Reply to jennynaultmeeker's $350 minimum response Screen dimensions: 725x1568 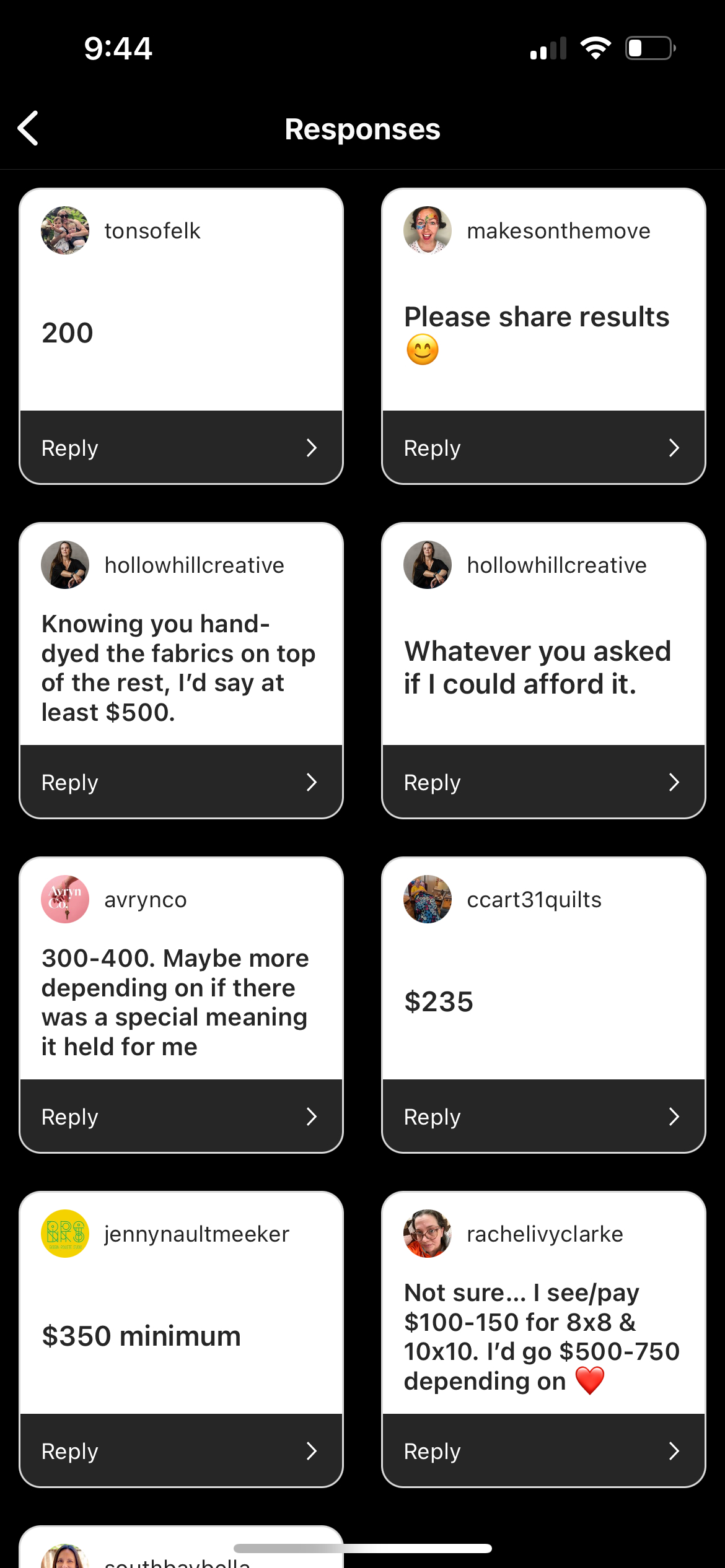coord(181,1451)
